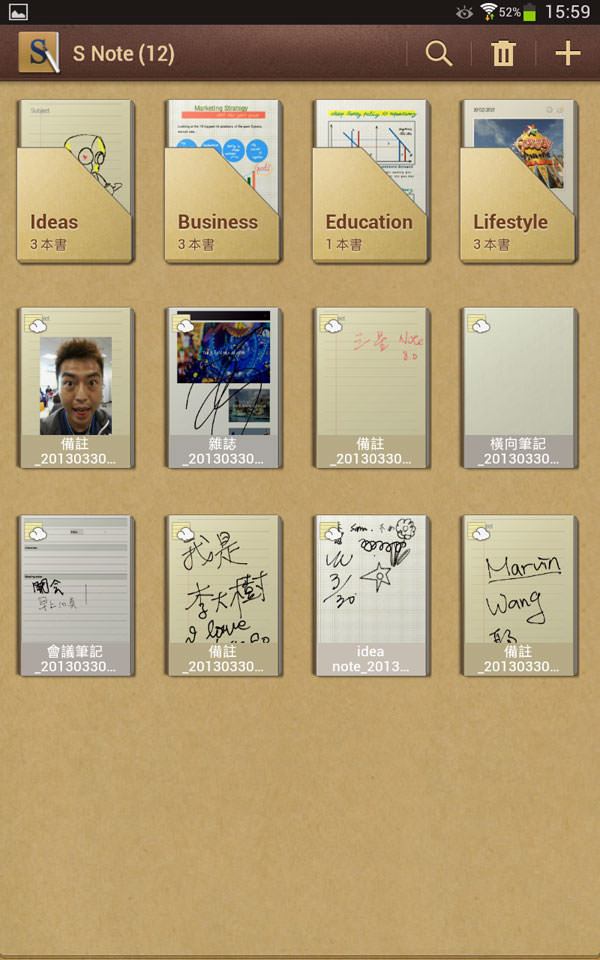600x960 pixels.
Task: Open the 橫向筆記 note
Action: (518, 388)
